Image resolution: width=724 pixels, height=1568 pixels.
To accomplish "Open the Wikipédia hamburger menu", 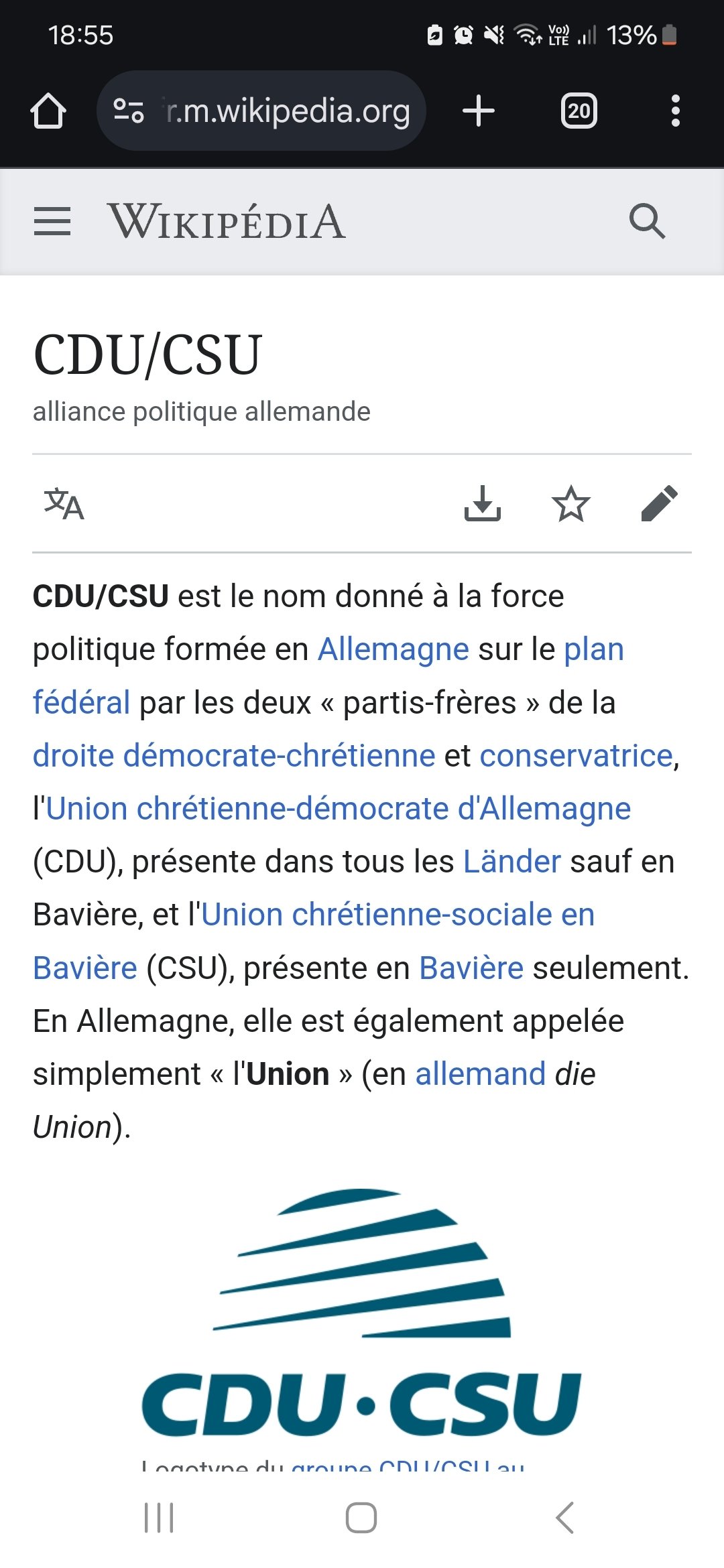I will (x=52, y=221).
